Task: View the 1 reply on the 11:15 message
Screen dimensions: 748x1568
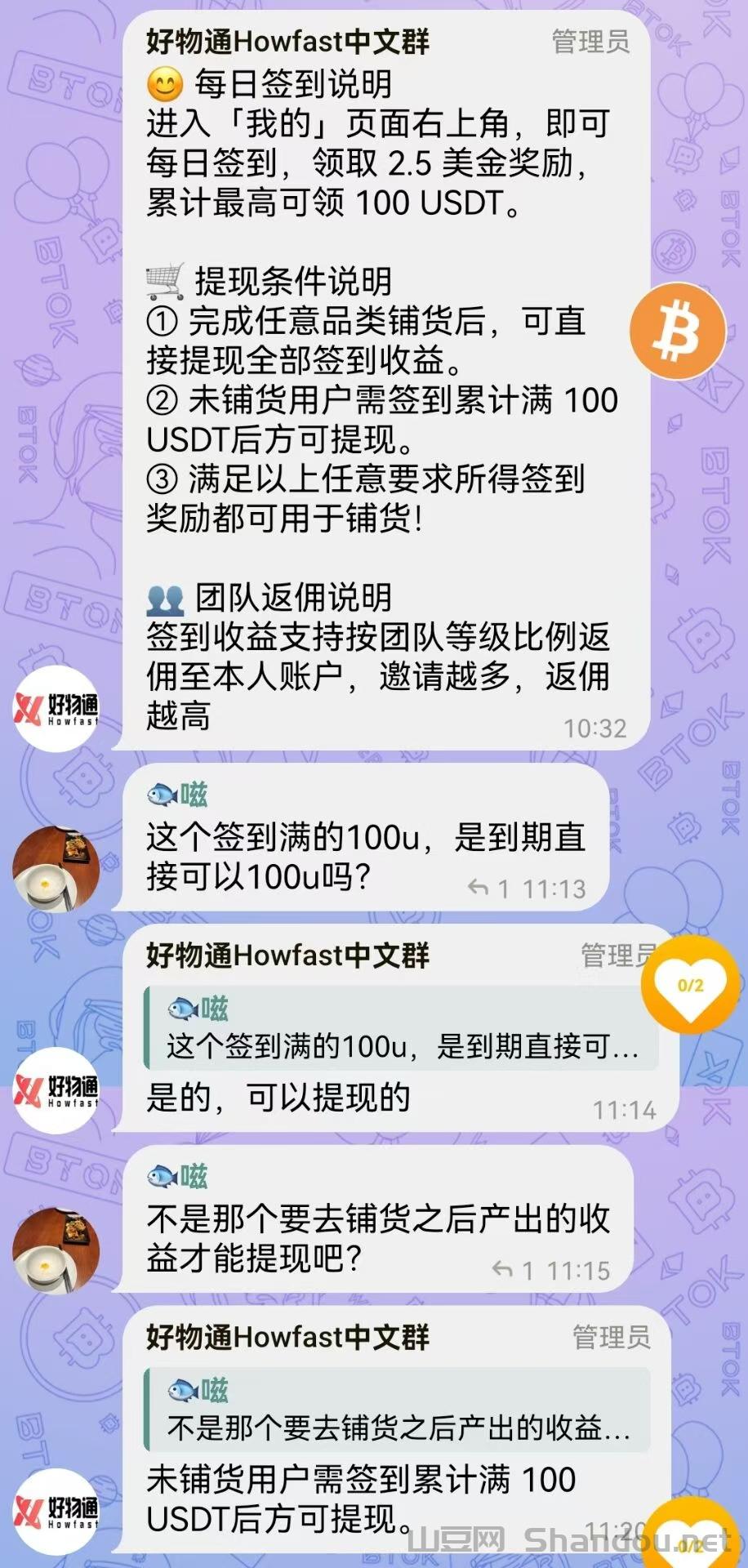Action: coord(513,1271)
